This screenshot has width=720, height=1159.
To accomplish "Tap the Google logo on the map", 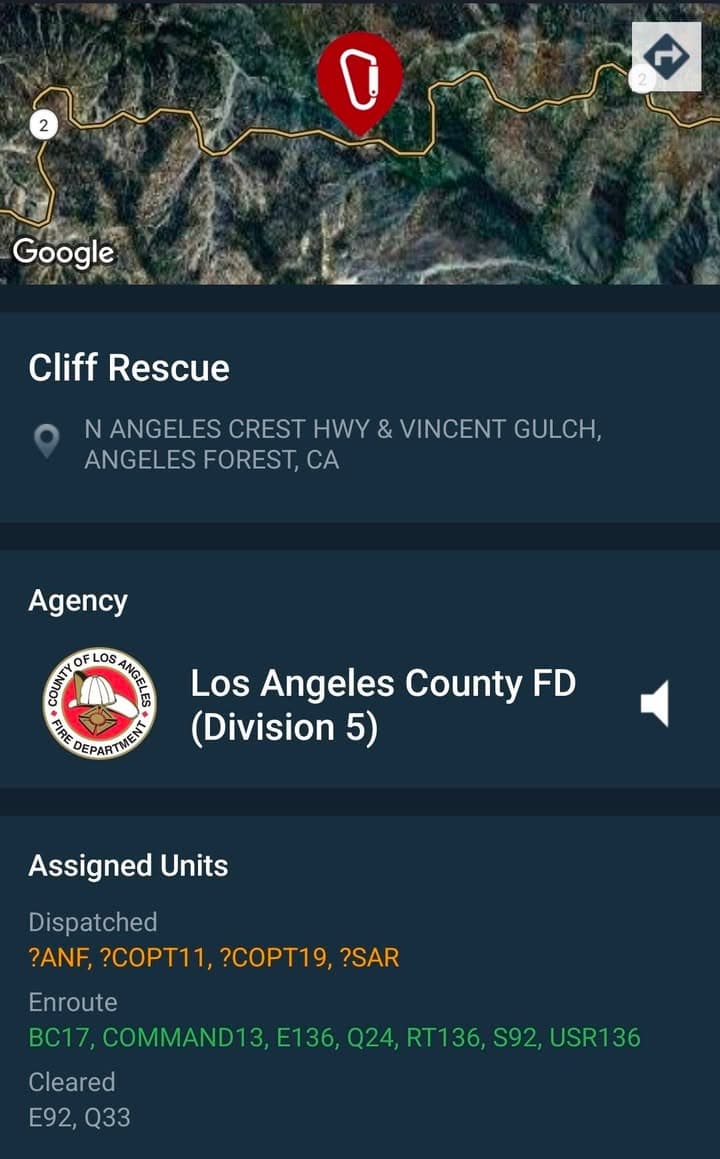I will 63,253.
